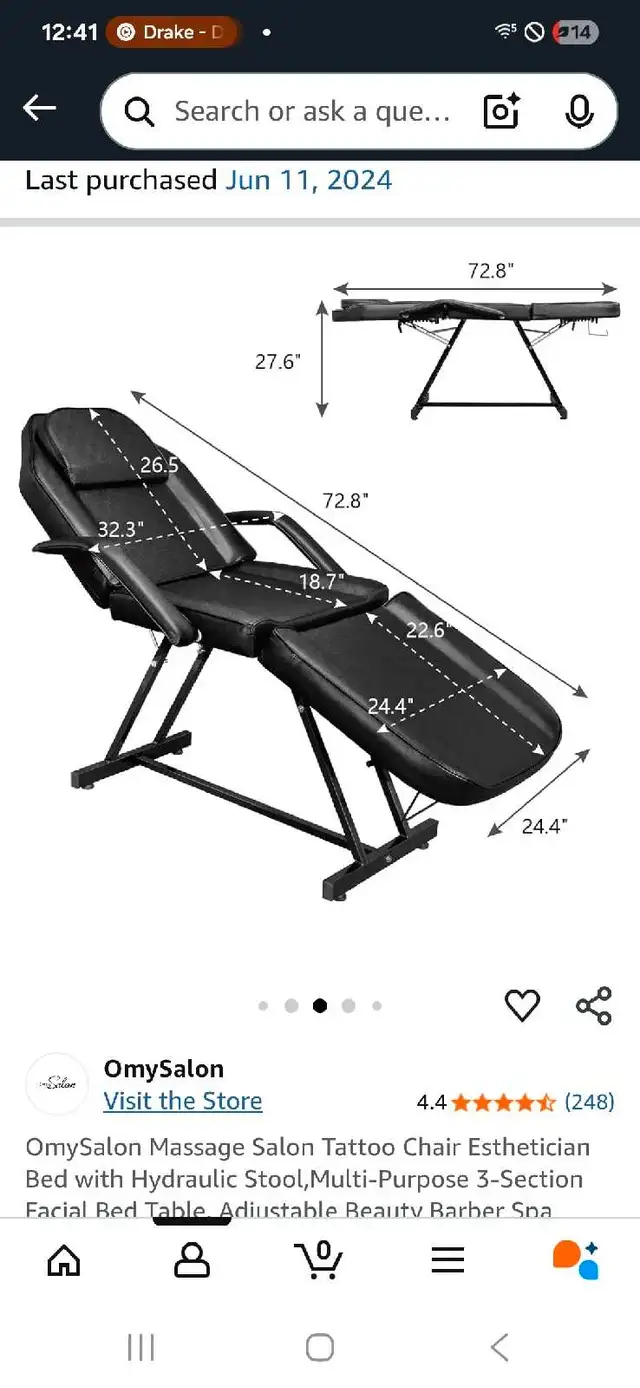Open the Rufus AI assistant
The width and height of the screenshot is (640, 1388).
(x=576, y=1260)
